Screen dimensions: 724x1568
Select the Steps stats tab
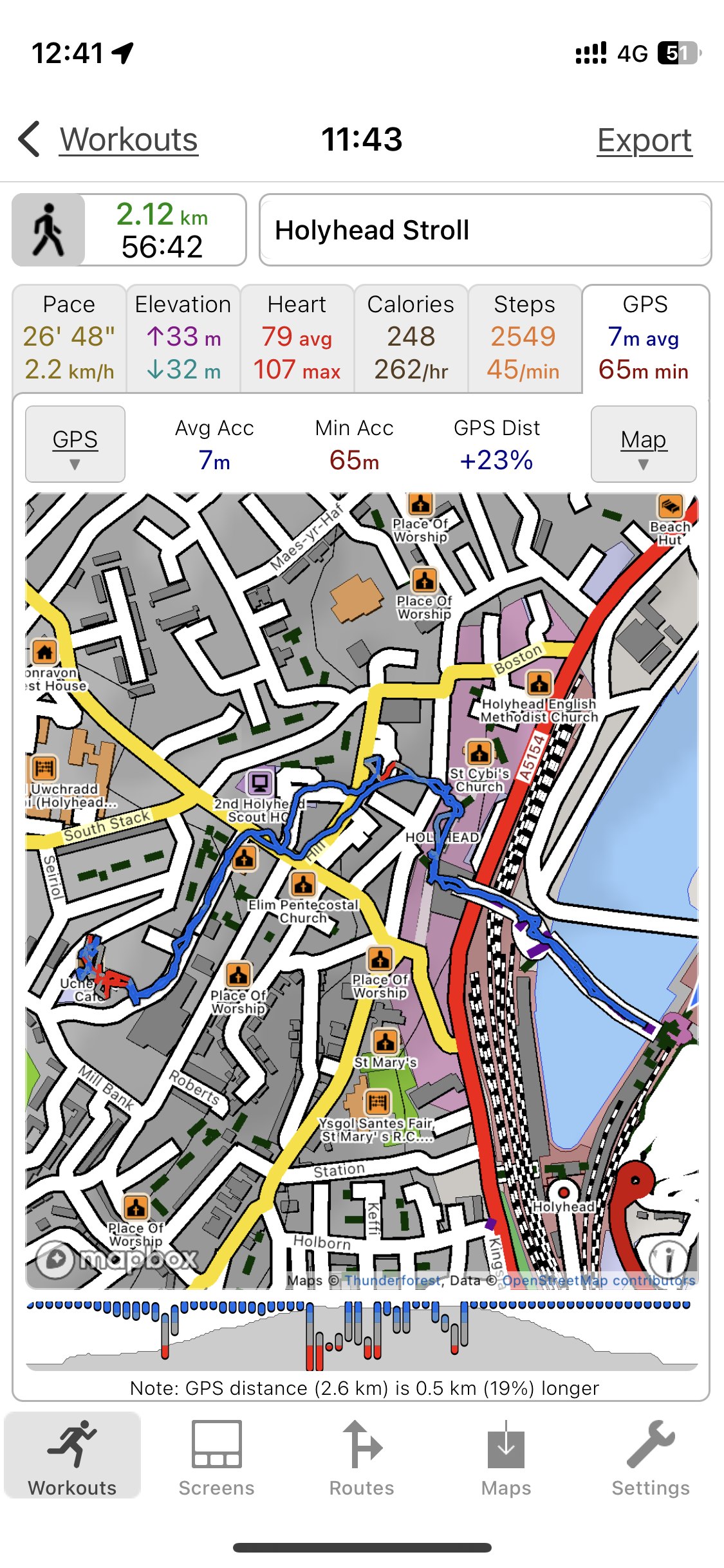point(524,338)
